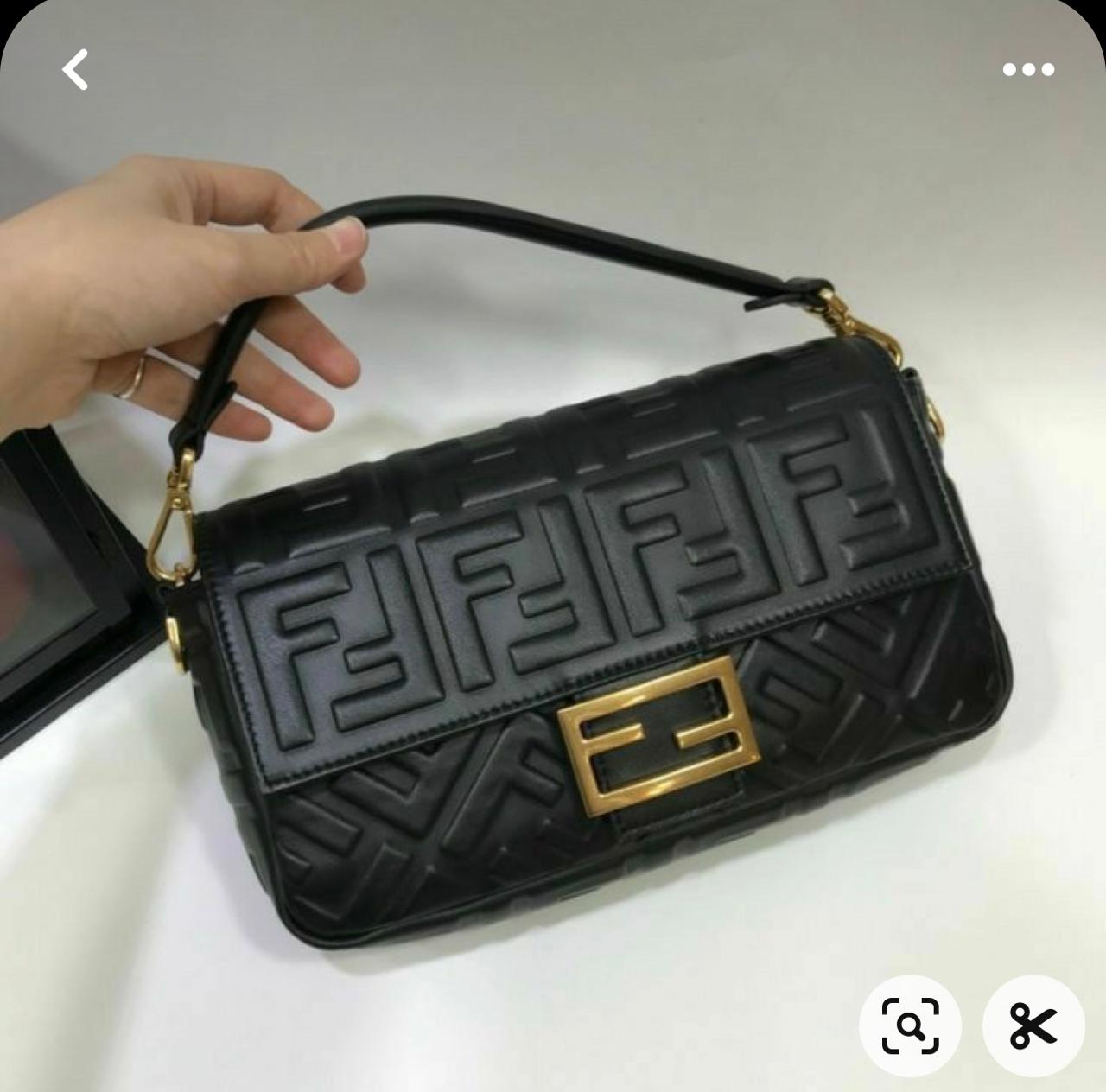Go back using the arrow

click(x=75, y=69)
